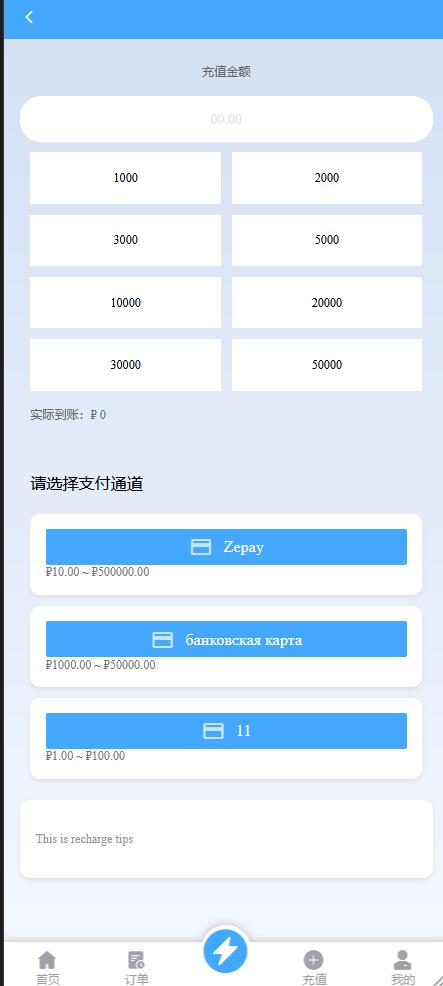443x986 pixels.
Task: Pick the 20000 recharge amount
Action: [327, 302]
